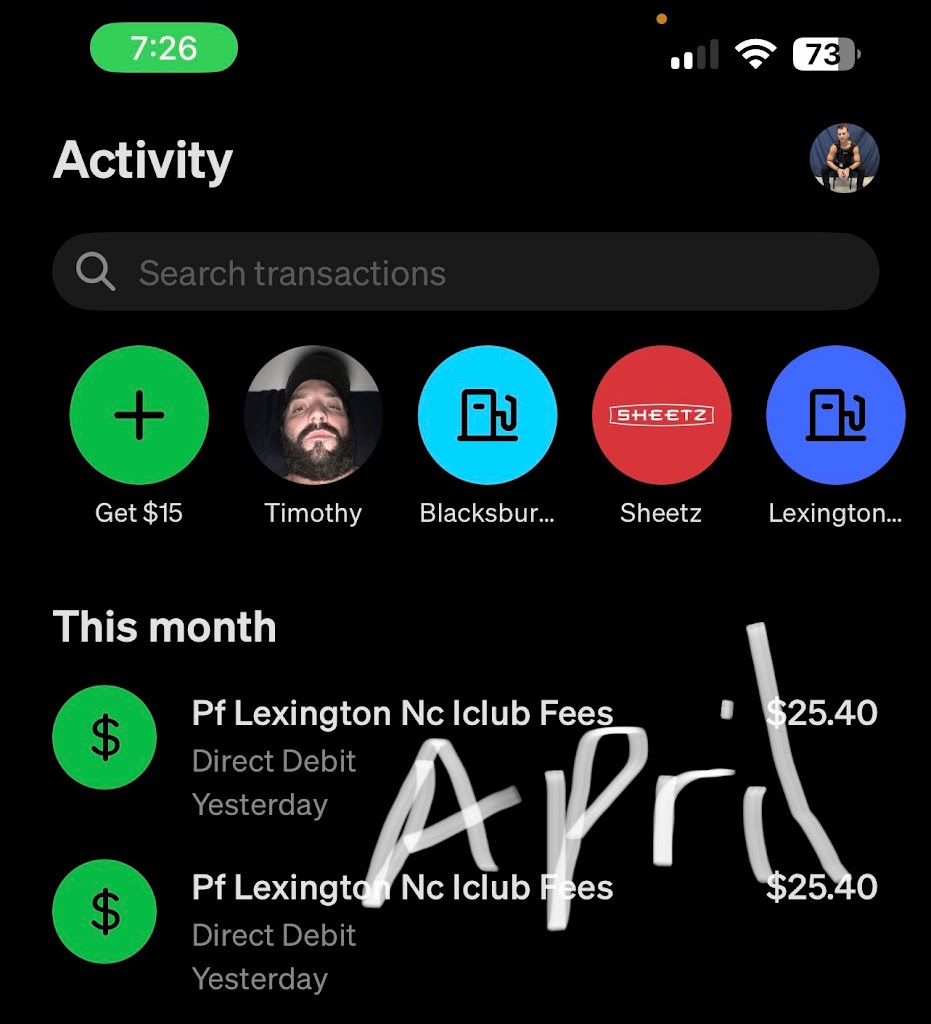The image size is (931, 1024).
Task: Open the Blacksbur... merchant shortcut
Action: click(487, 415)
